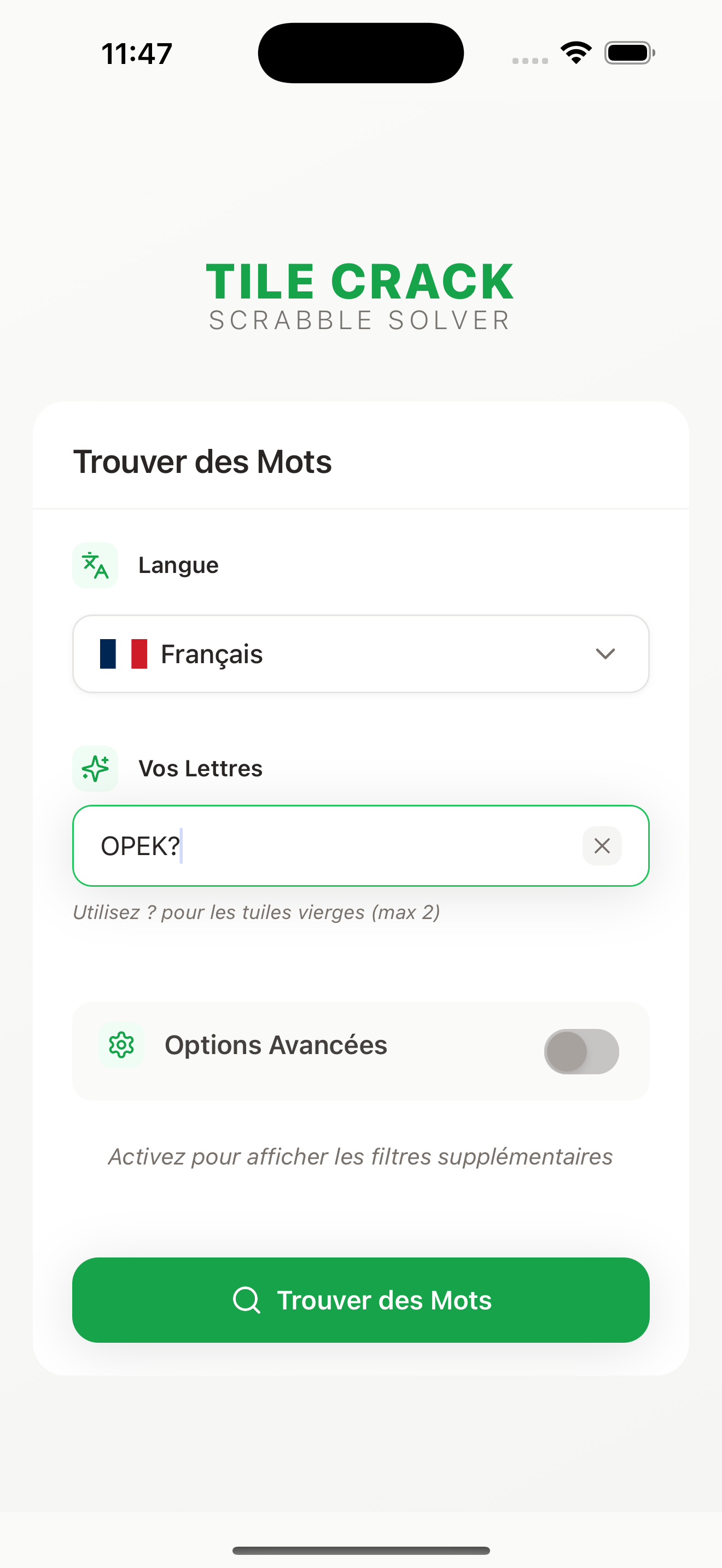Open the Français language dropdown
Screen dimensions: 722x1568
[x=360, y=654]
